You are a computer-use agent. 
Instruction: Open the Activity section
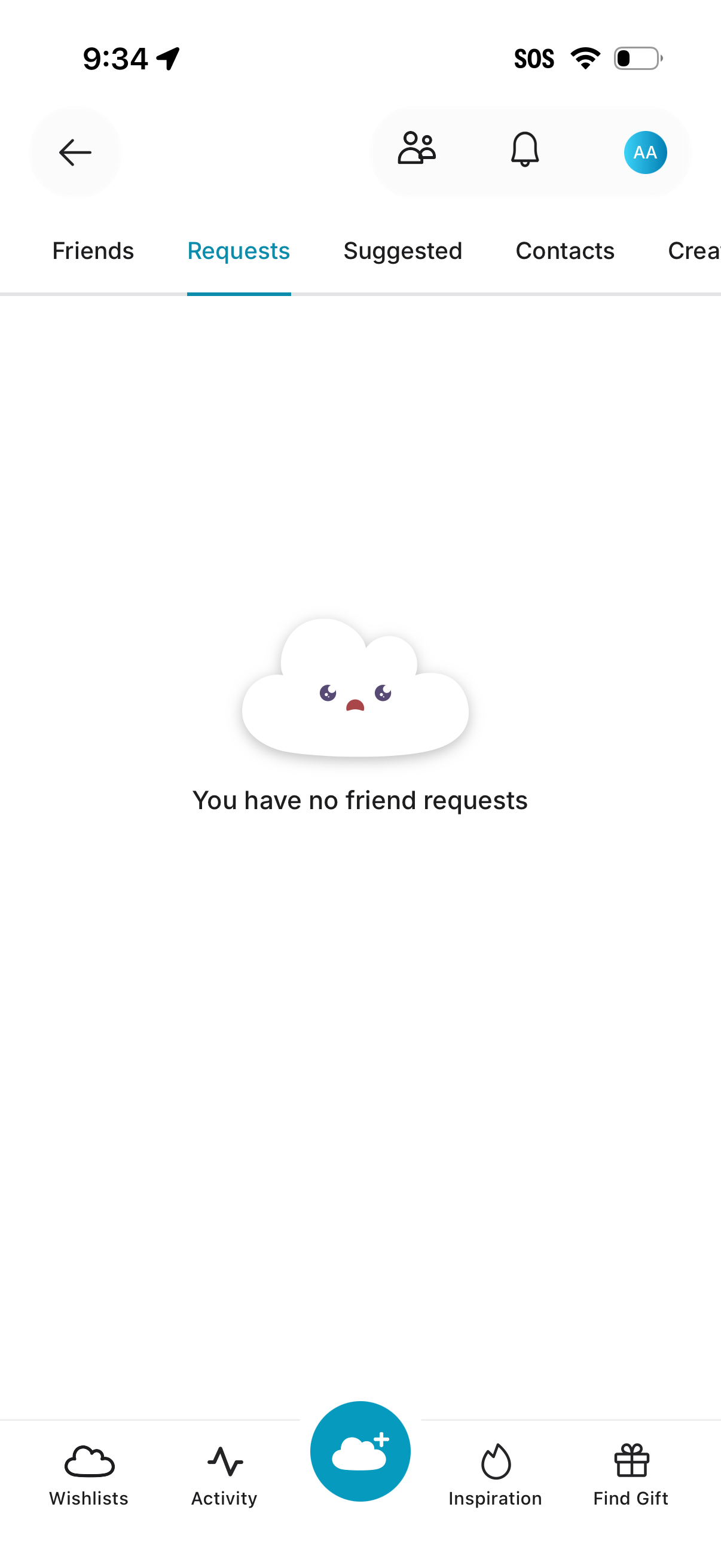tap(225, 1474)
